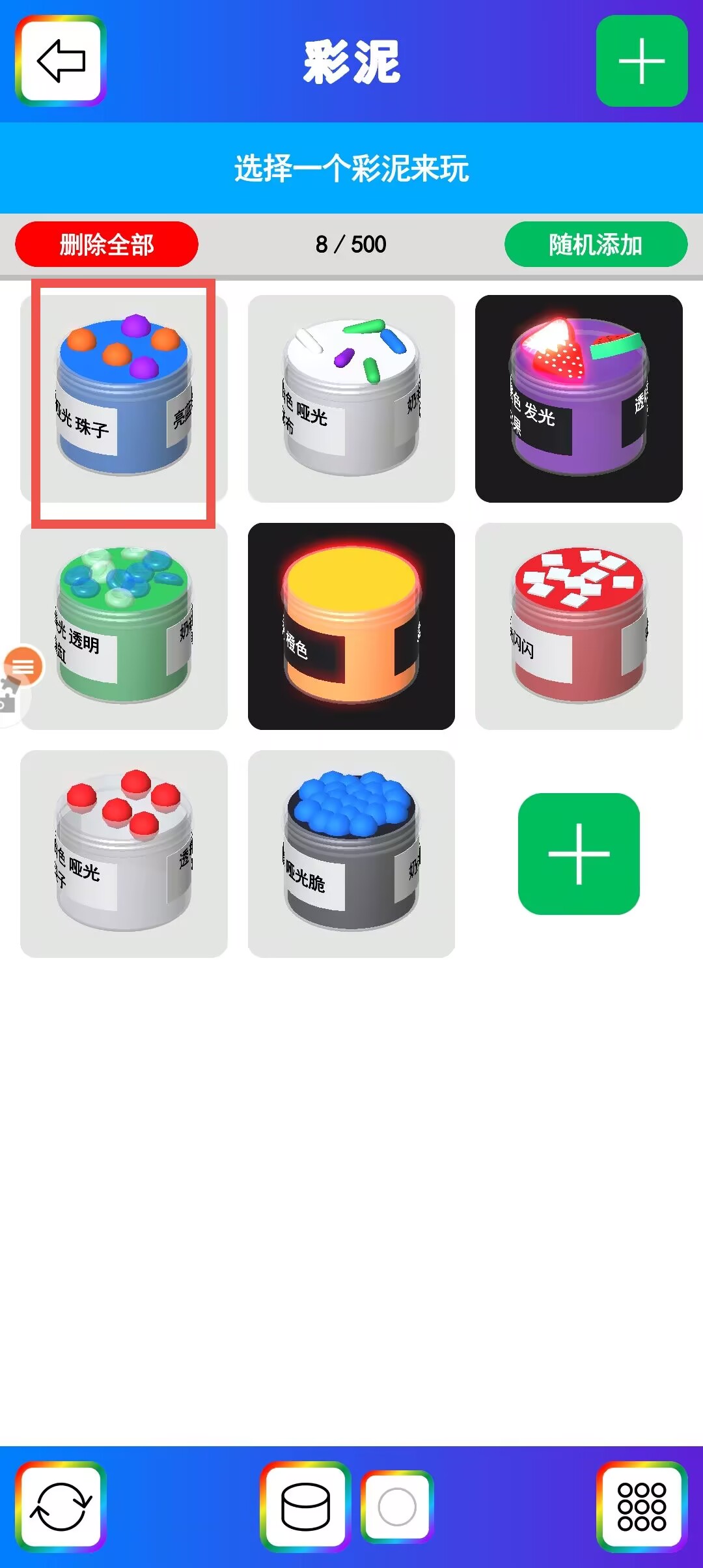703x1568 pixels.
Task: Tap 随机添加 to add random slime
Action: (596, 244)
